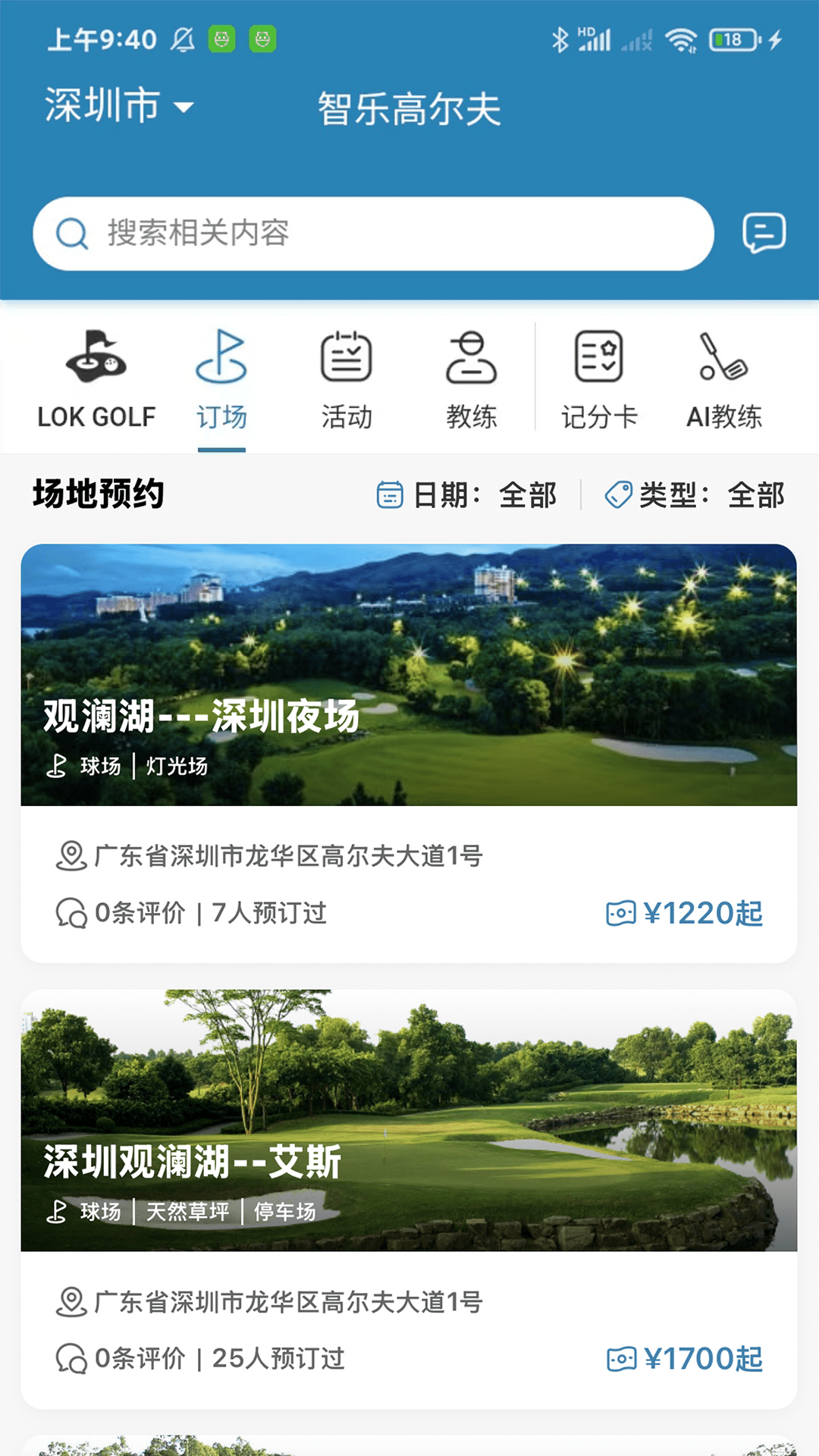Tap the 教练 coach person icon
The image size is (819, 1456).
click(x=472, y=356)
